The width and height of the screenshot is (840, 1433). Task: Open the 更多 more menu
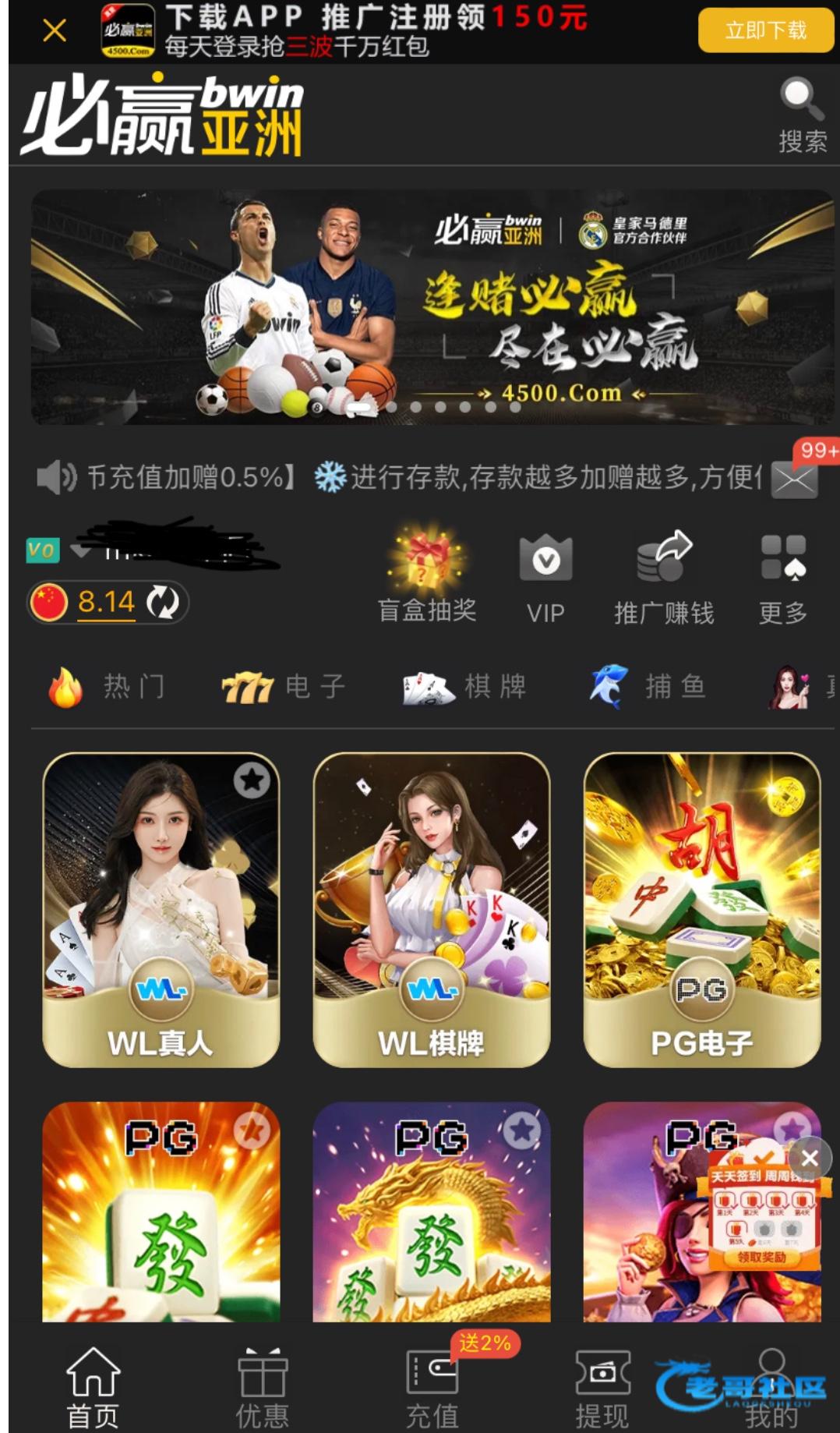click(x=782, y=579)
